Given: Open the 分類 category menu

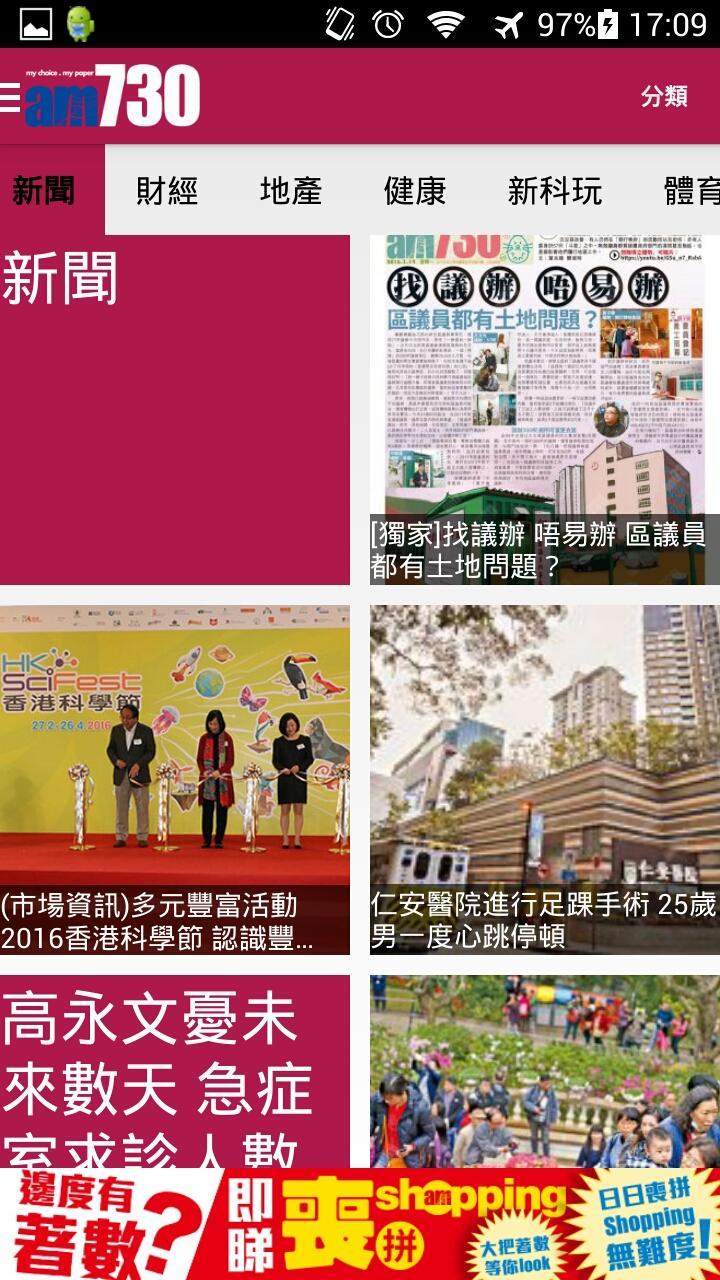Looking at the screenshot, I should [x=664, y=96].
